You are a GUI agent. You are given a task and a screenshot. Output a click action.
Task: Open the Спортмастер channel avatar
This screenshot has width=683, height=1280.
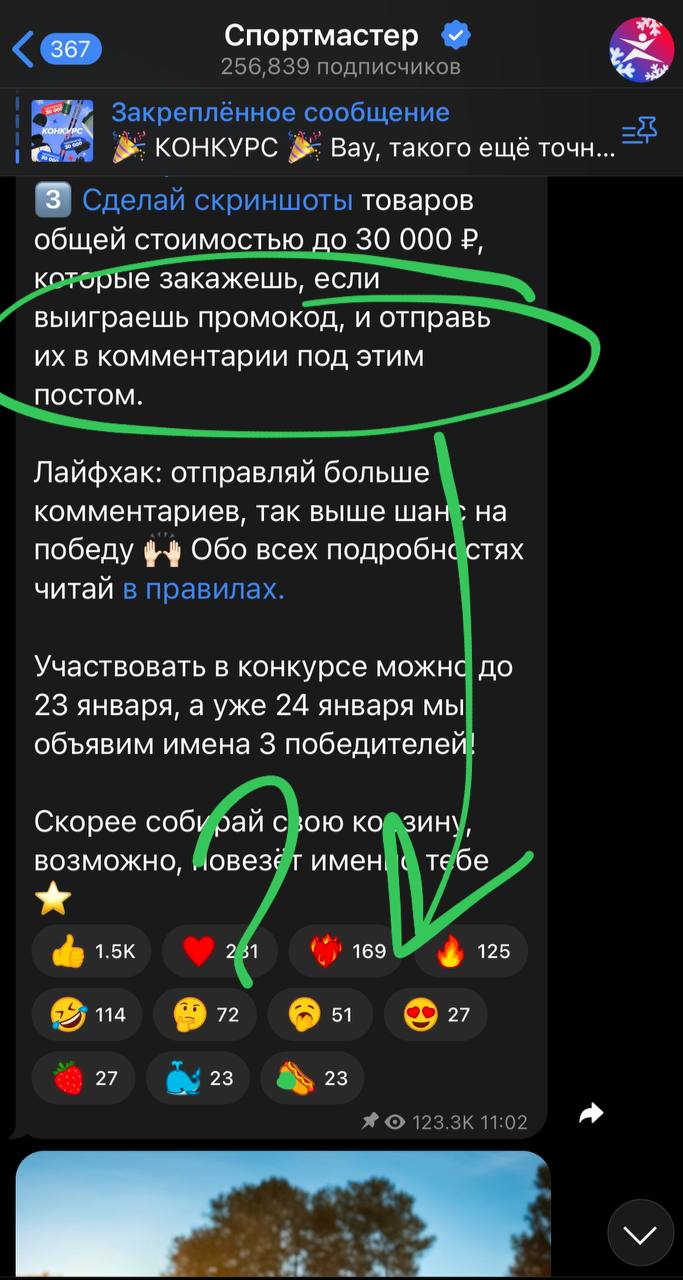click(640, 49)
